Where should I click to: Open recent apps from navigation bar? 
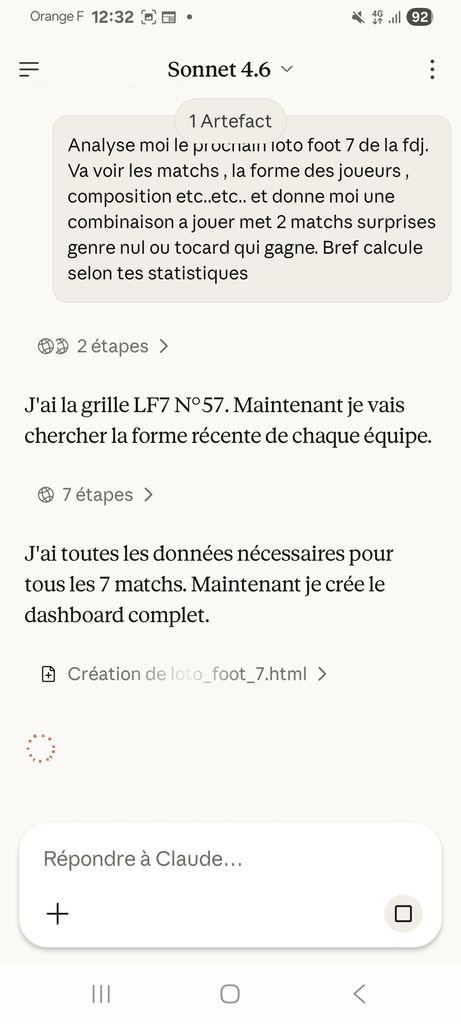pos(101,994)
